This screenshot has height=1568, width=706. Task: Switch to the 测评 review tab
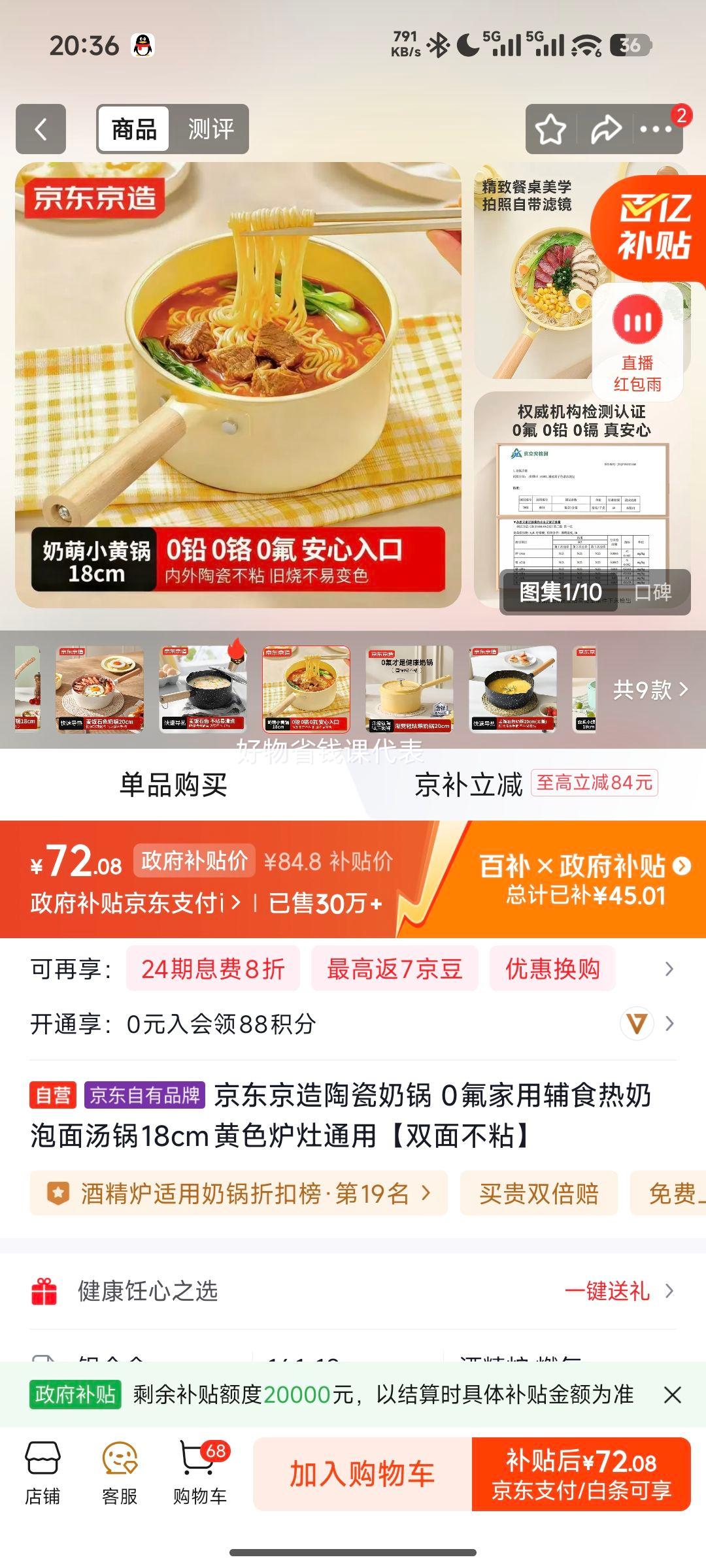click(x=209, y=128)
